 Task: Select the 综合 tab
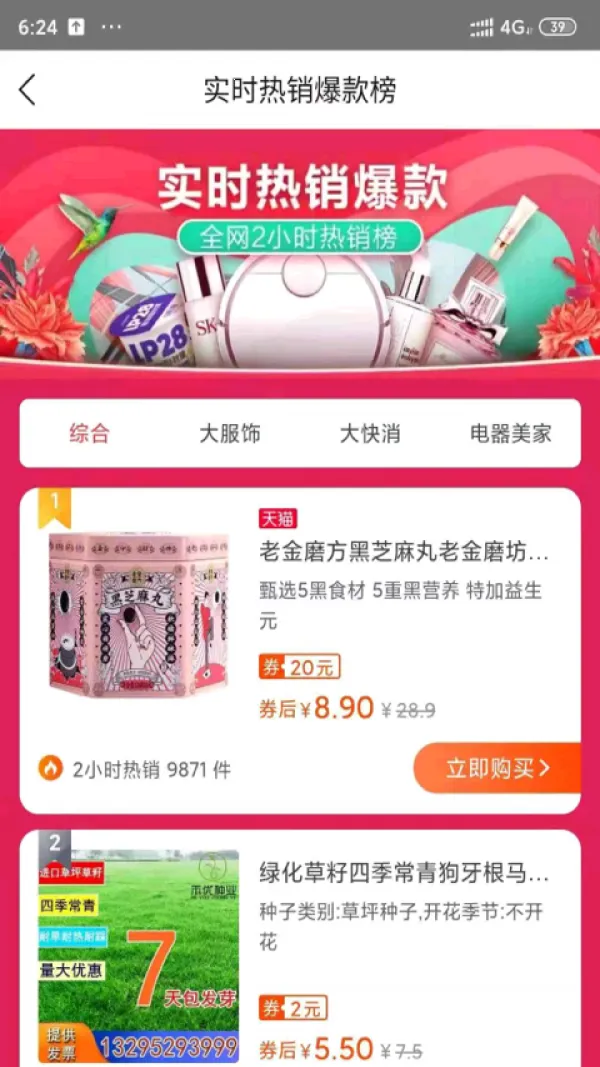coord(90,433)
